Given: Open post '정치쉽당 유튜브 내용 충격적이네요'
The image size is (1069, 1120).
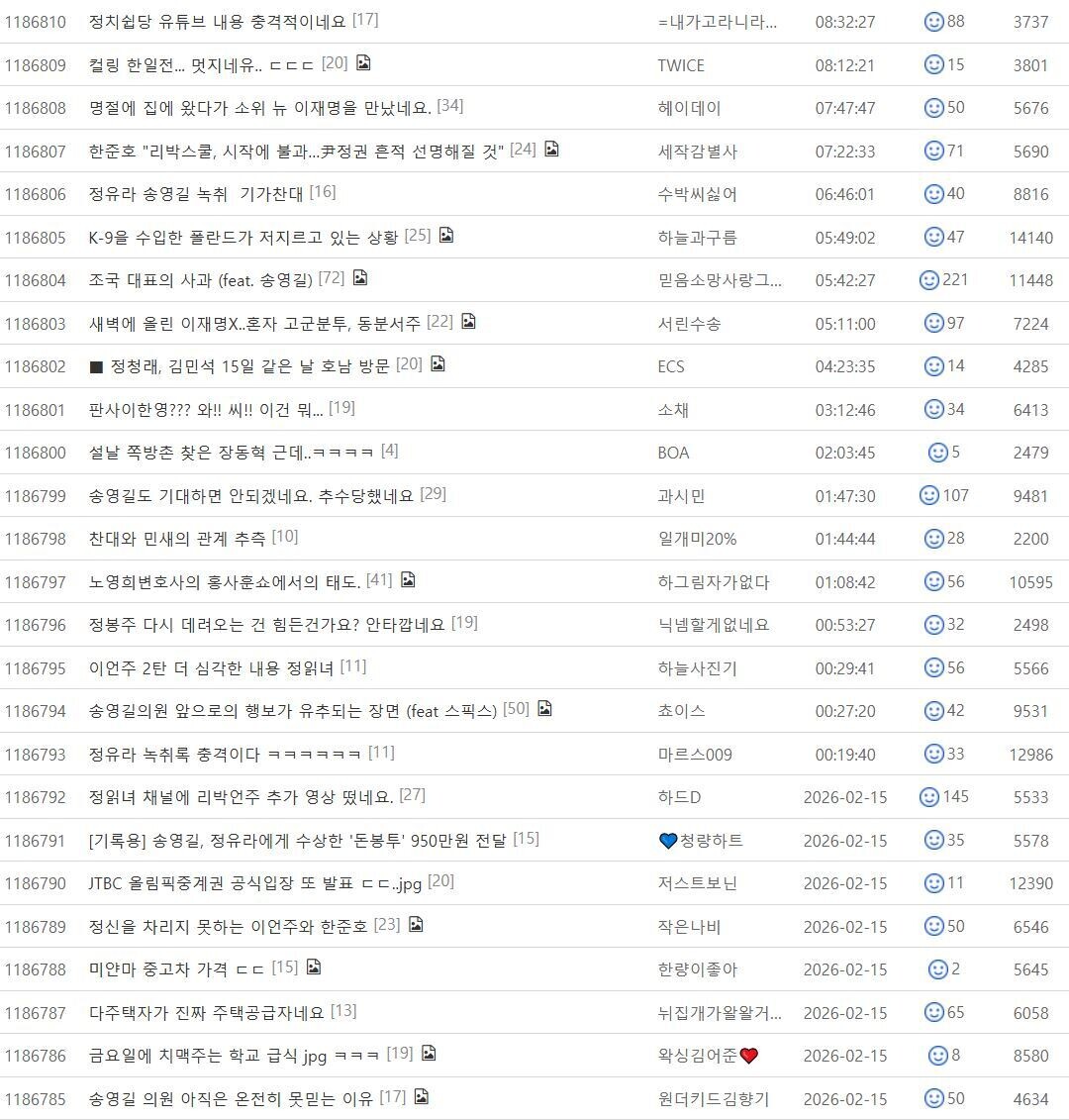Looking at the screenshot, I should click(x=217, y=22).
